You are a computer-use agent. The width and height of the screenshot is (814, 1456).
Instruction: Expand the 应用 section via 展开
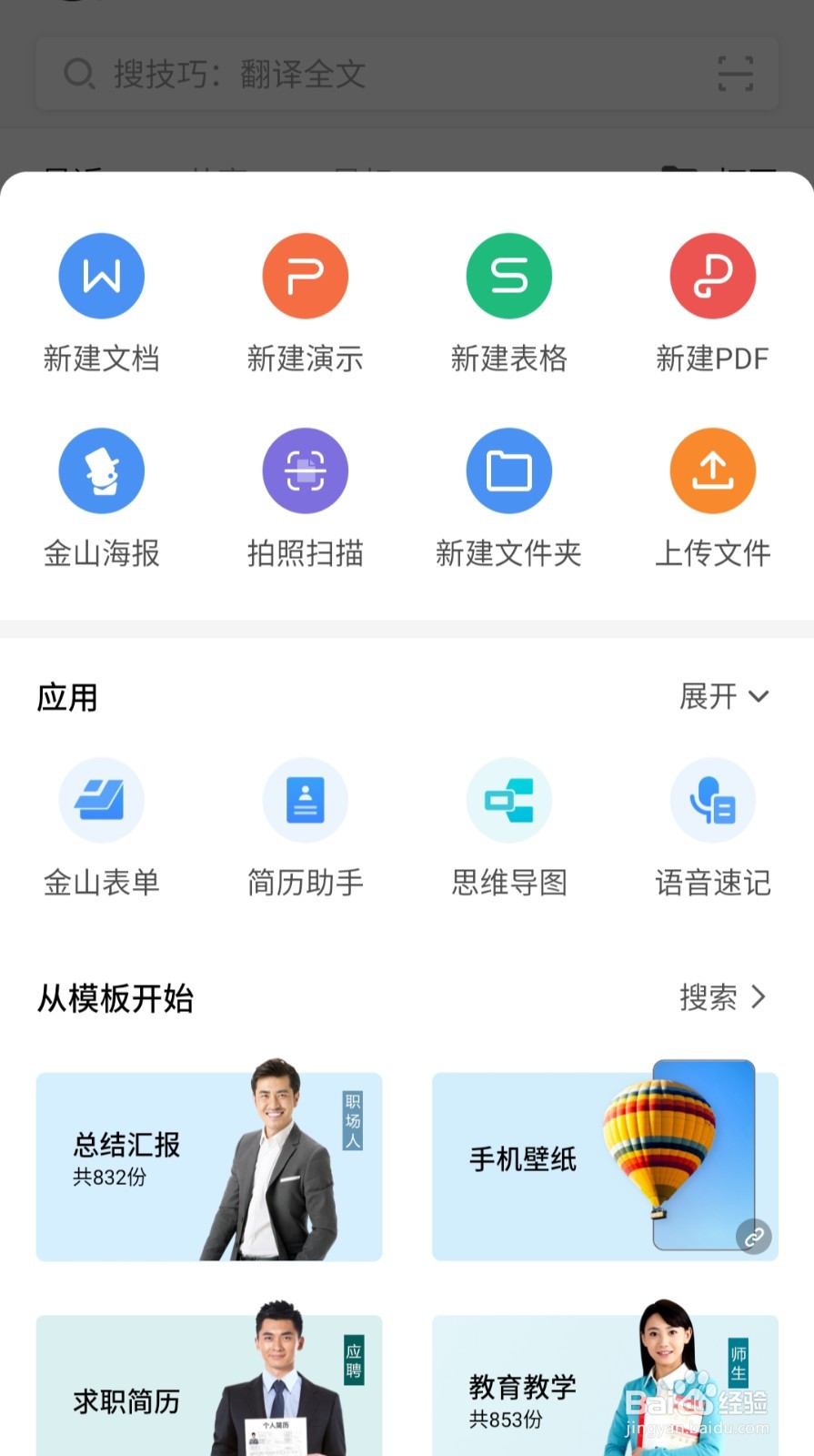tap(725, 696)
